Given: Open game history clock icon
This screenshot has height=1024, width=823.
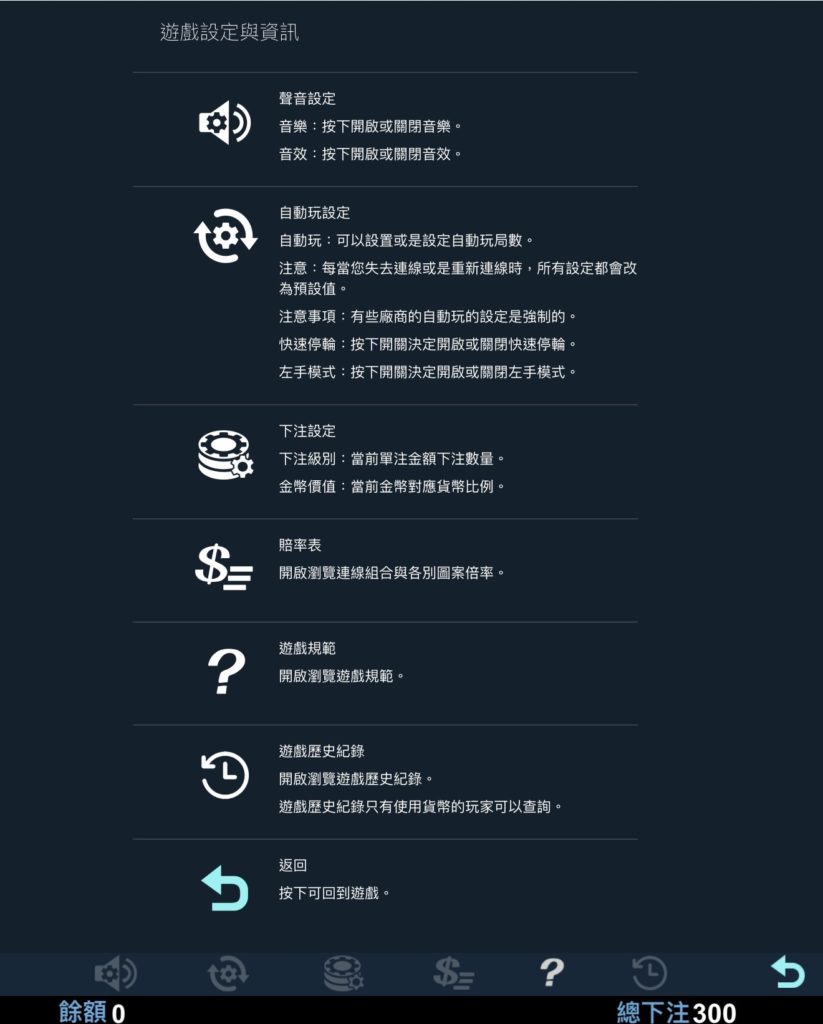Looking at the screenshot, I should 650,972.
